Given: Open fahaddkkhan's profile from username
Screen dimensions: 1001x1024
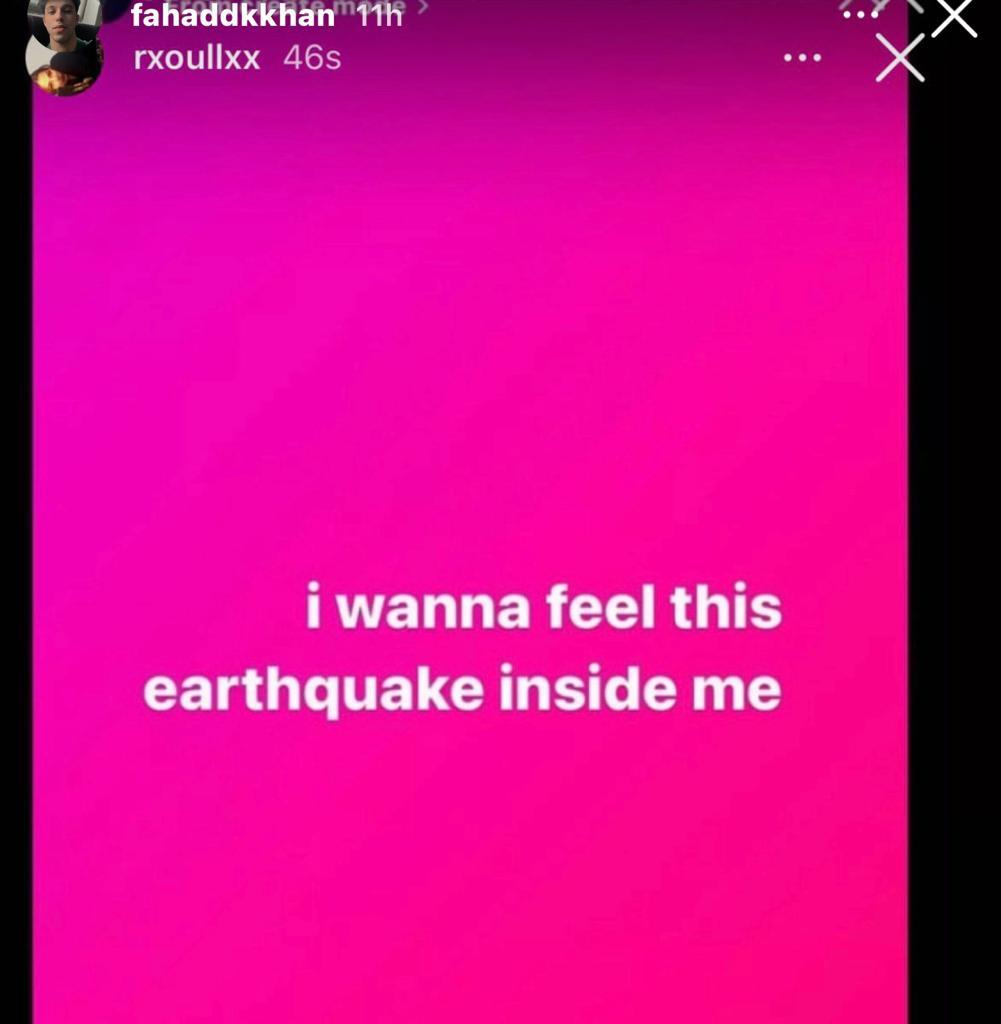Looking at the screenshot, I should pos(232,16).
